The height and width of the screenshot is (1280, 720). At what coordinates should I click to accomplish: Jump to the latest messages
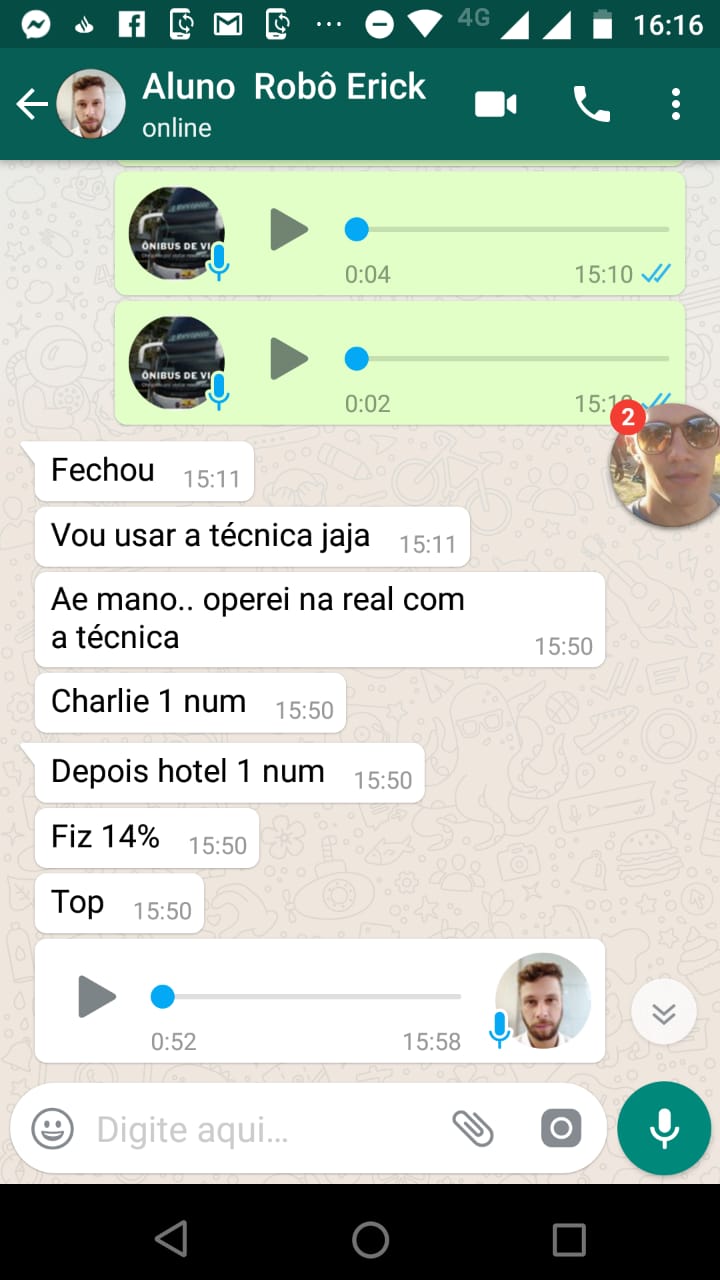tap(664, 1013)
